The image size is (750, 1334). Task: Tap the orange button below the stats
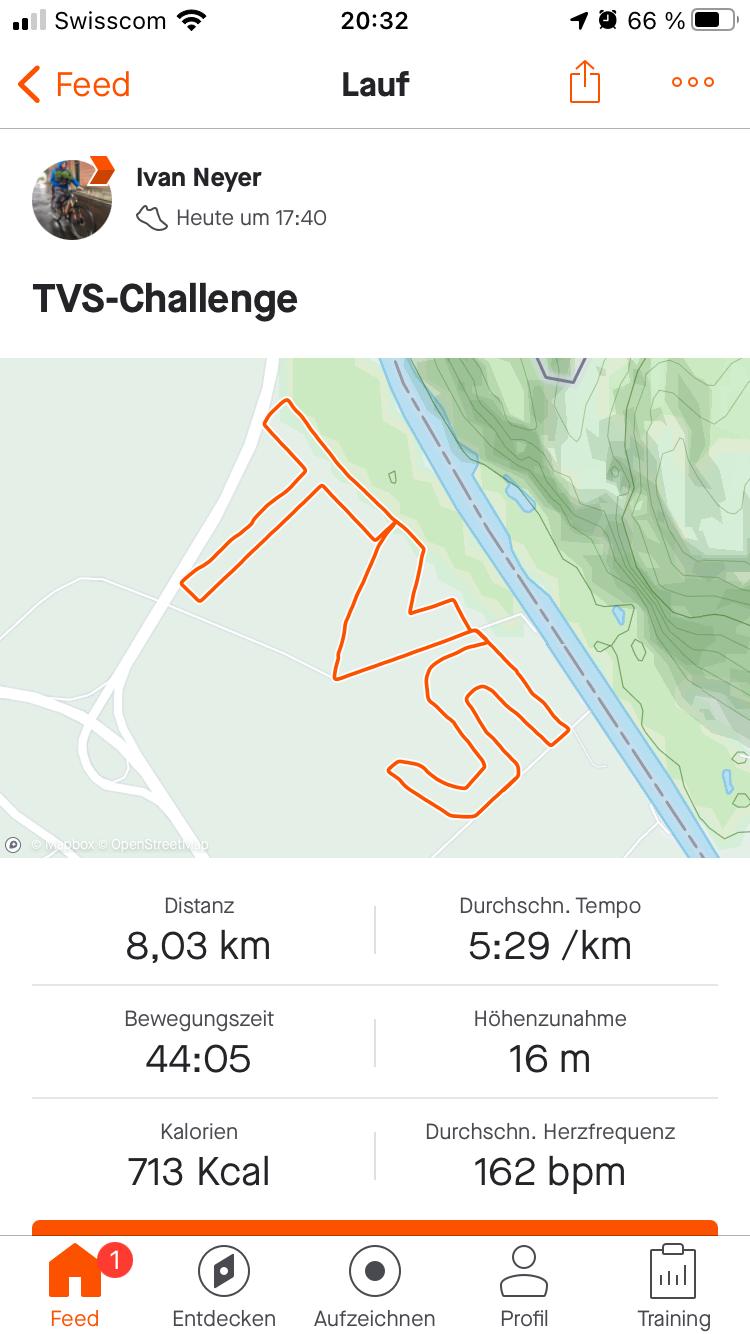click(375, 1227)
